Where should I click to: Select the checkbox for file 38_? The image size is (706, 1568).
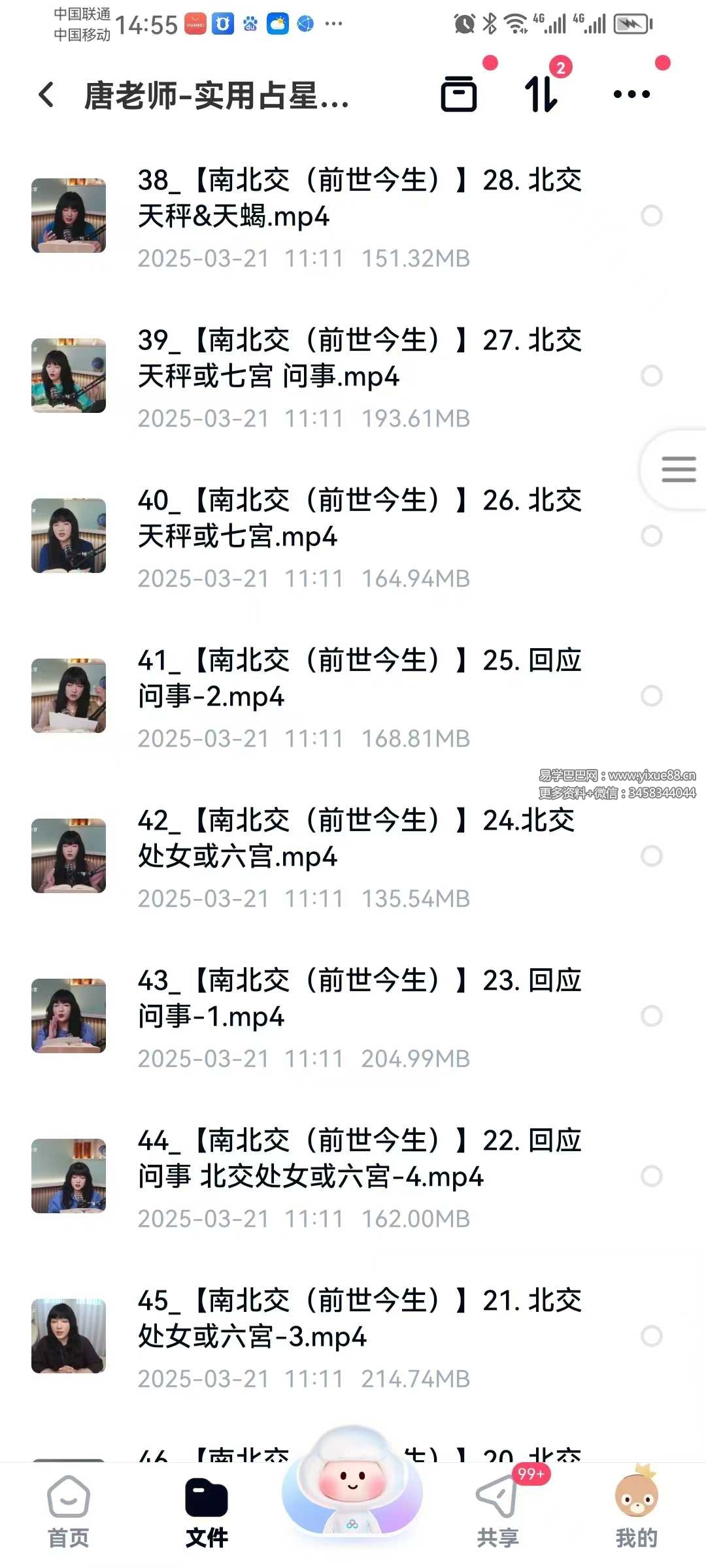(x=651, y=216)
